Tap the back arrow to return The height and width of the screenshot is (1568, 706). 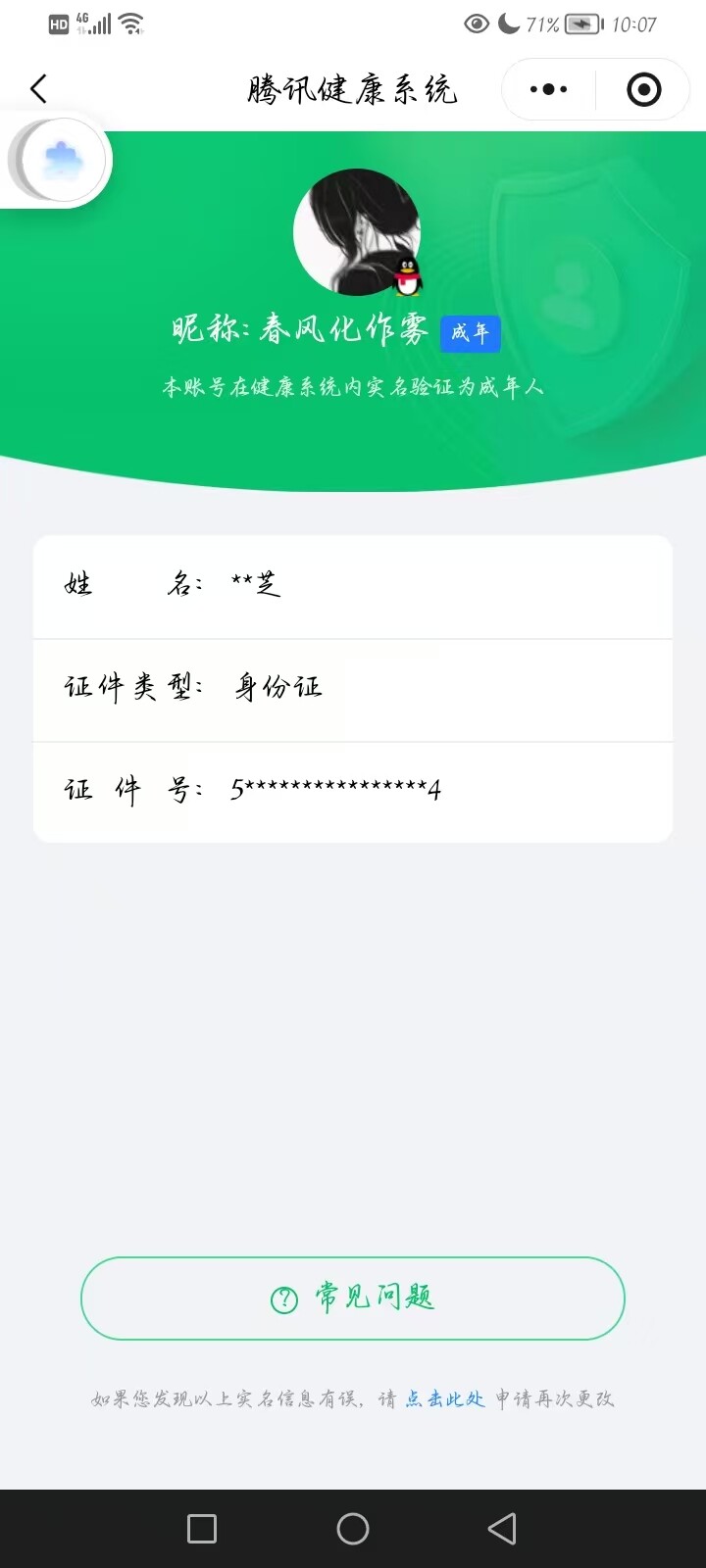38,88
